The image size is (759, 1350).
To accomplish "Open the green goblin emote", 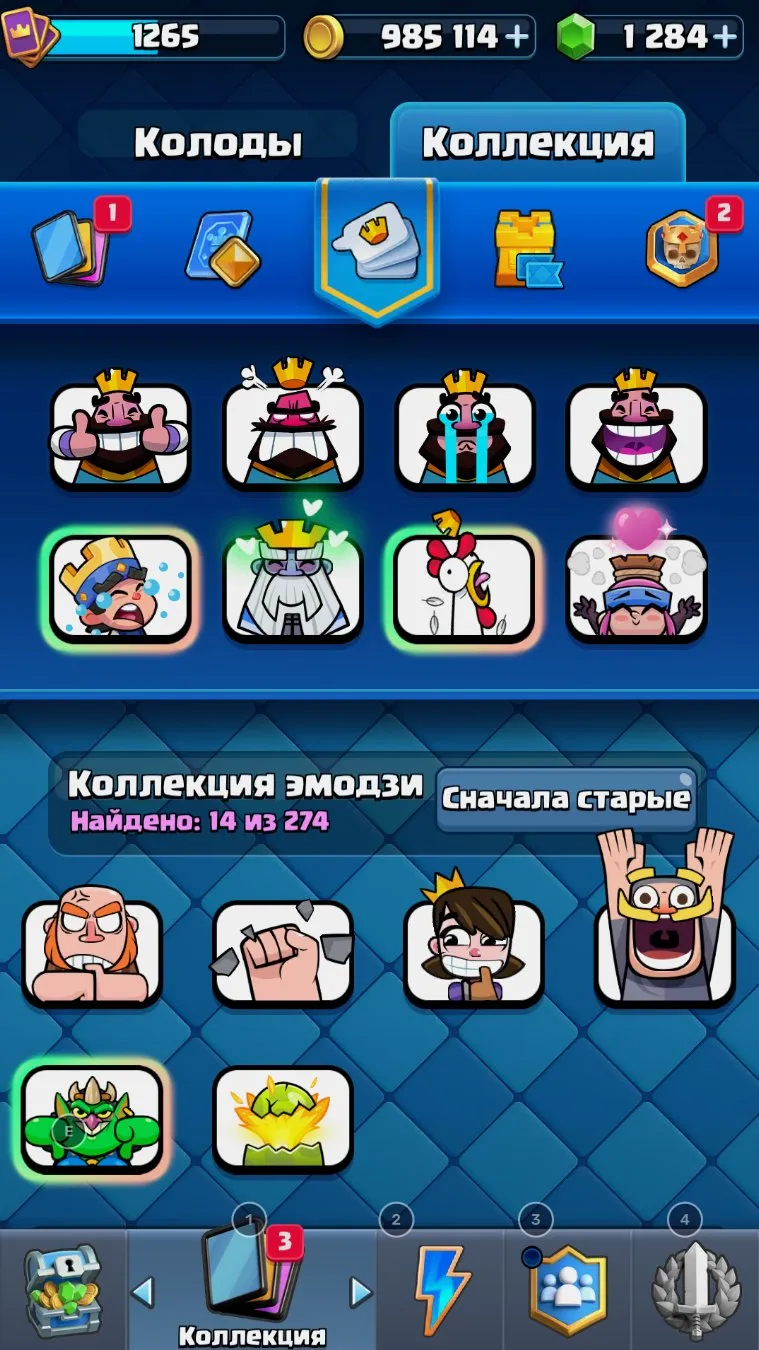I will pyautogui.click(x=92, y=1118).
